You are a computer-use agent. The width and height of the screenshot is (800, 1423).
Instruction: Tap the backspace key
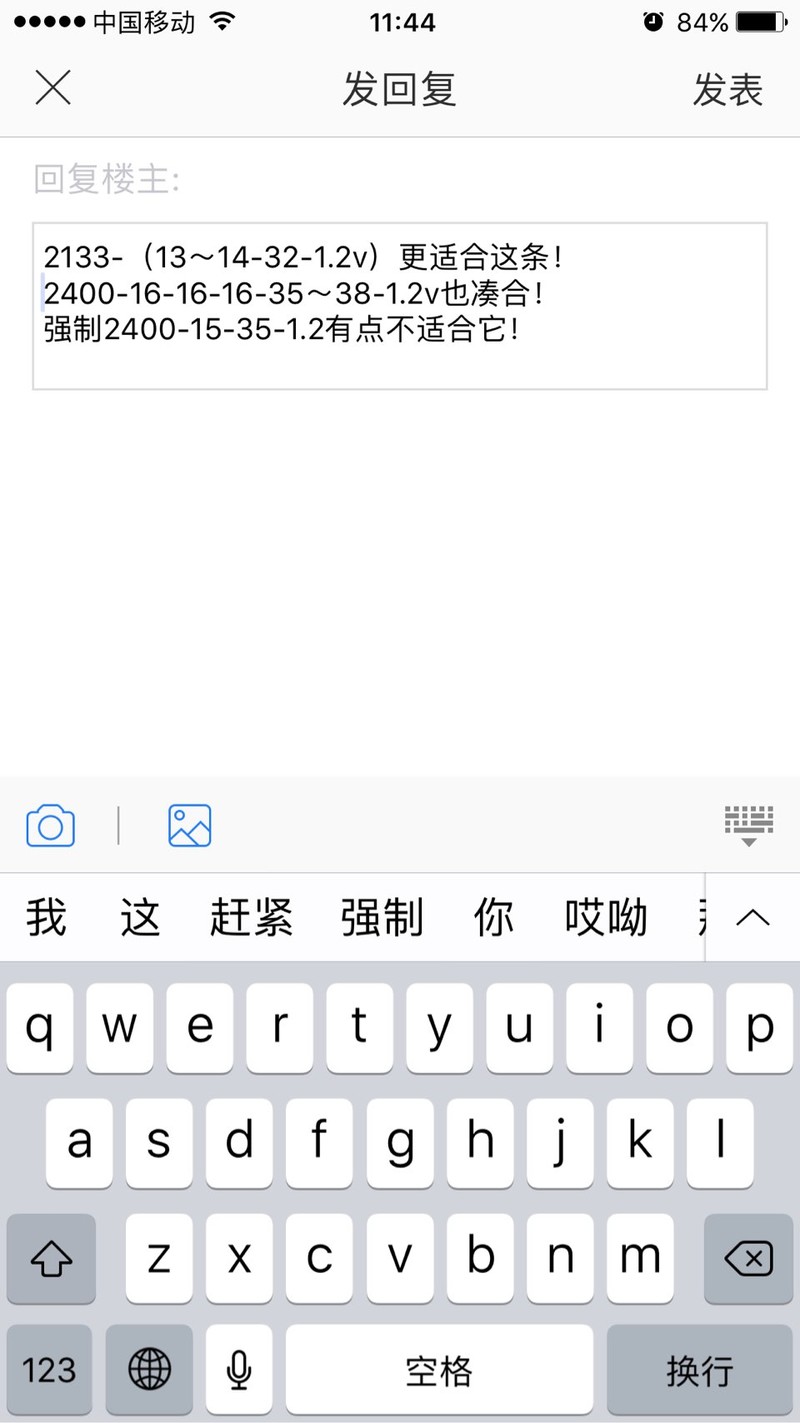point(749,1258)
